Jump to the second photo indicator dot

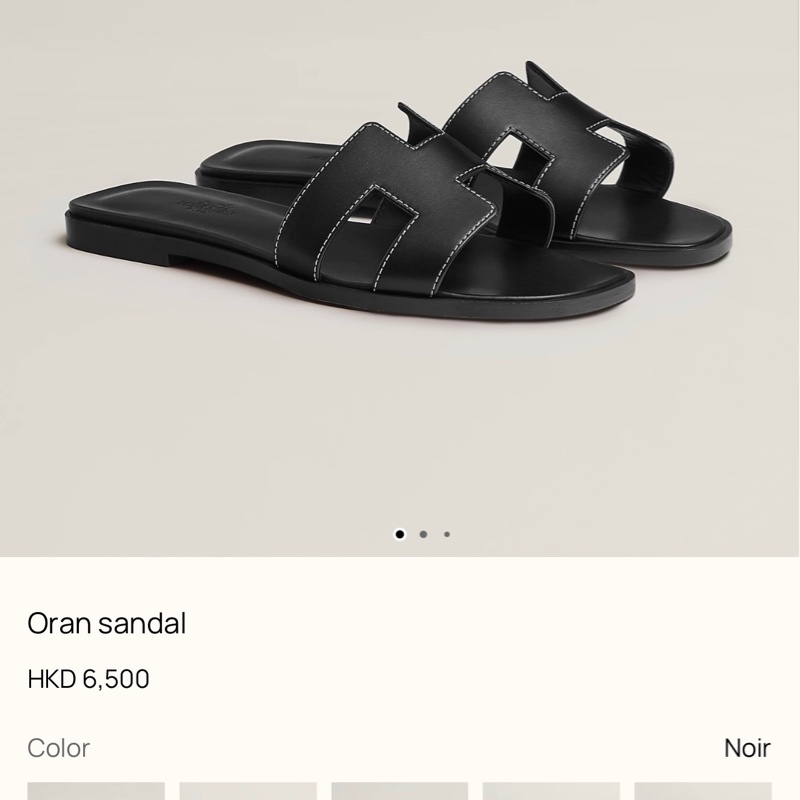click(x=424, y=534)
